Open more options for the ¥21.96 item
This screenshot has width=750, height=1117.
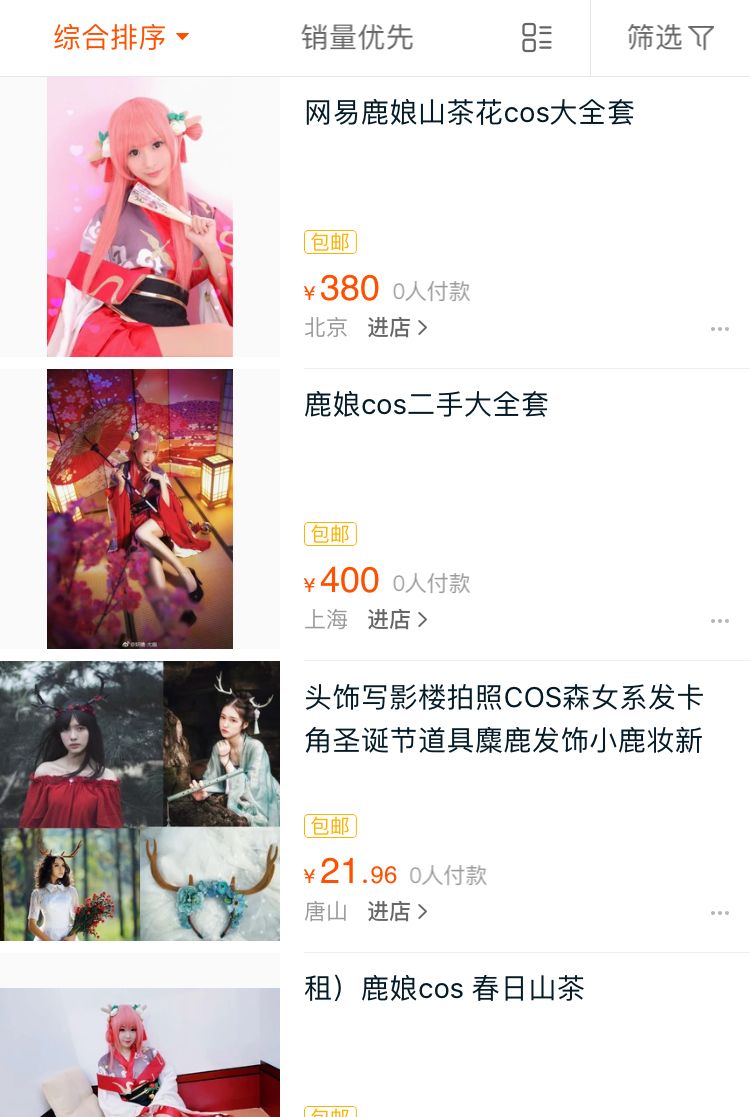tap(720, 913)
